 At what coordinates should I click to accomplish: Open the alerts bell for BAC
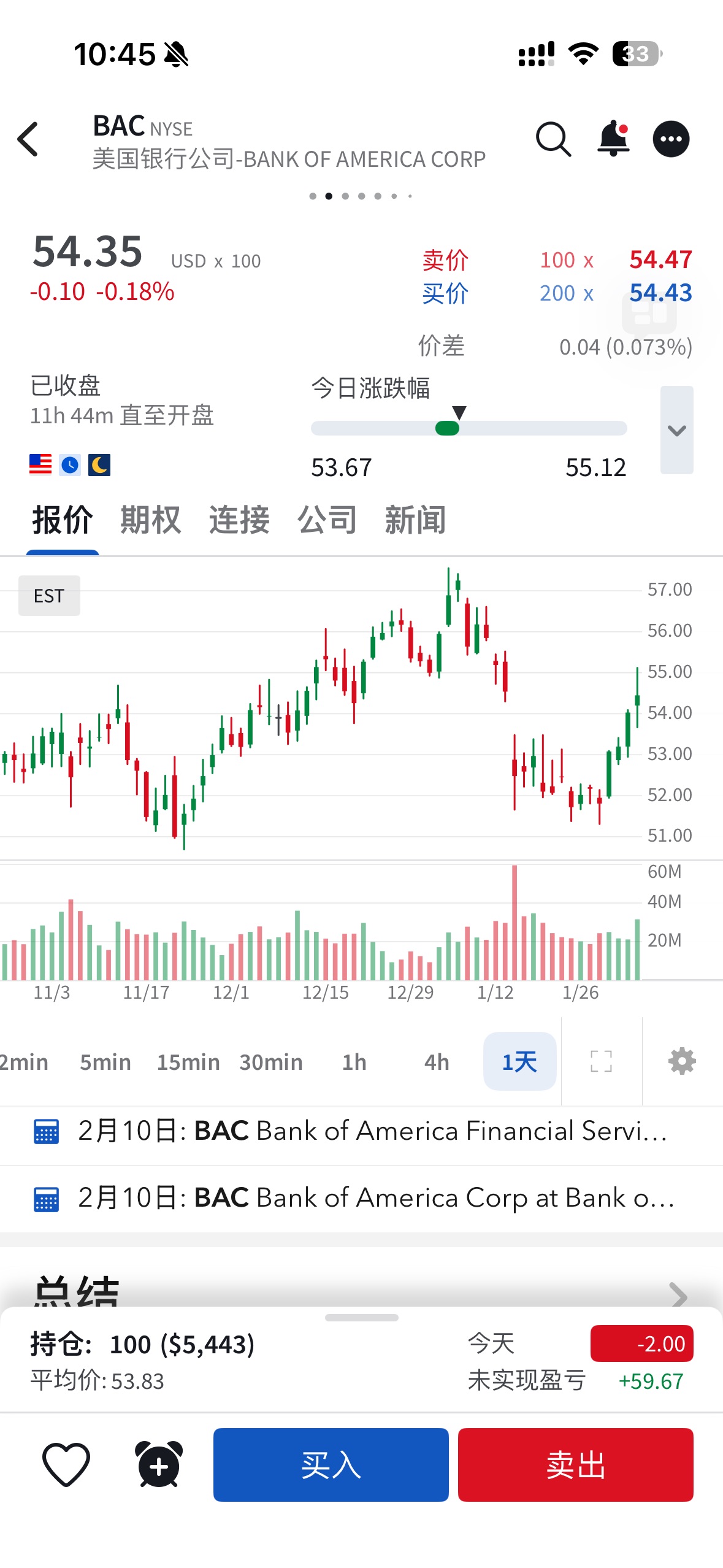pos(613,139)
